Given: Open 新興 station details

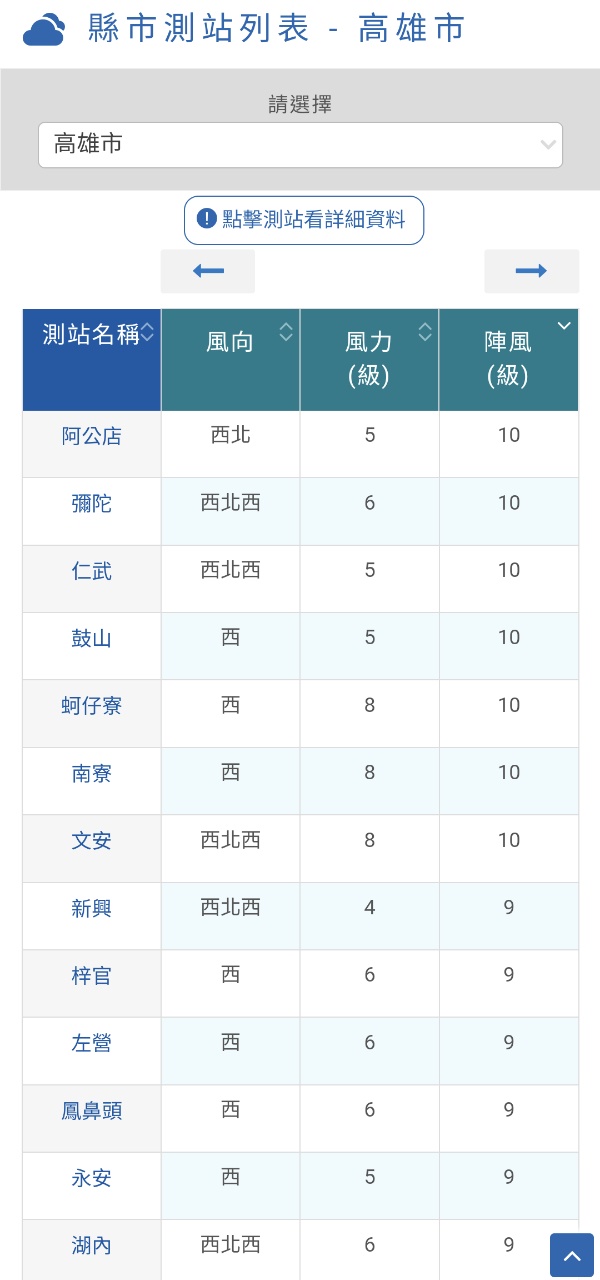Looking at the screenshot, I should click(92, 909).
